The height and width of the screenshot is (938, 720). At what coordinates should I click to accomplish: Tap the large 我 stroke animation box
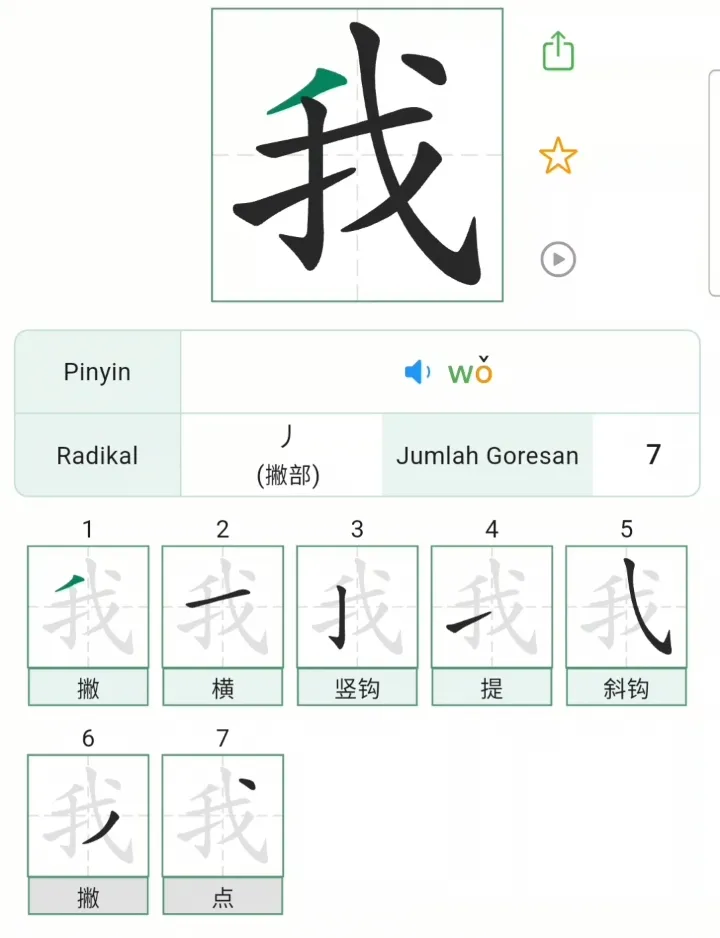click(357, 155)
